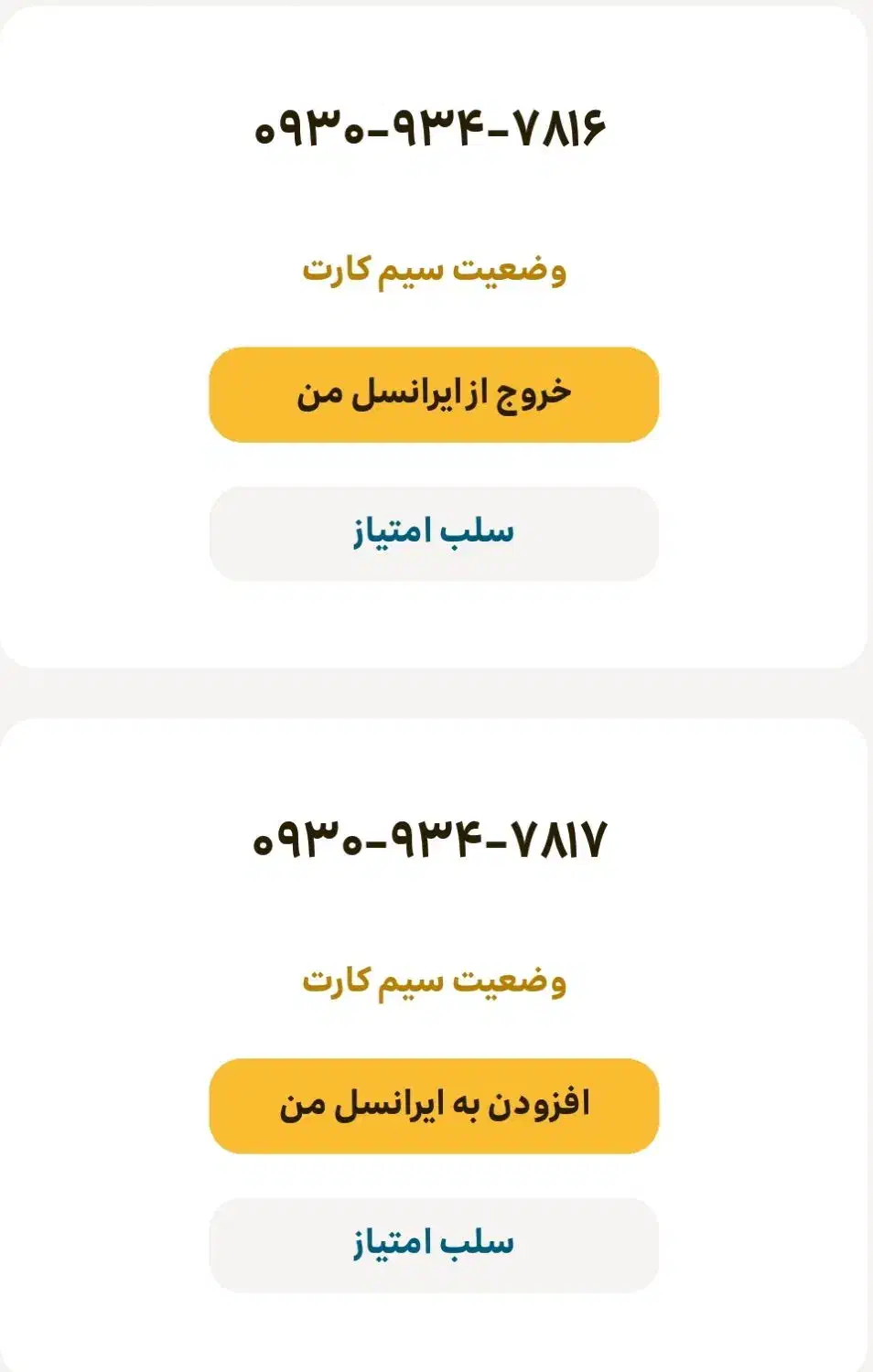
Task: Tap سلب امتیاز under number ending 7816
Action: pyautogui.click(x=434, y=533)
